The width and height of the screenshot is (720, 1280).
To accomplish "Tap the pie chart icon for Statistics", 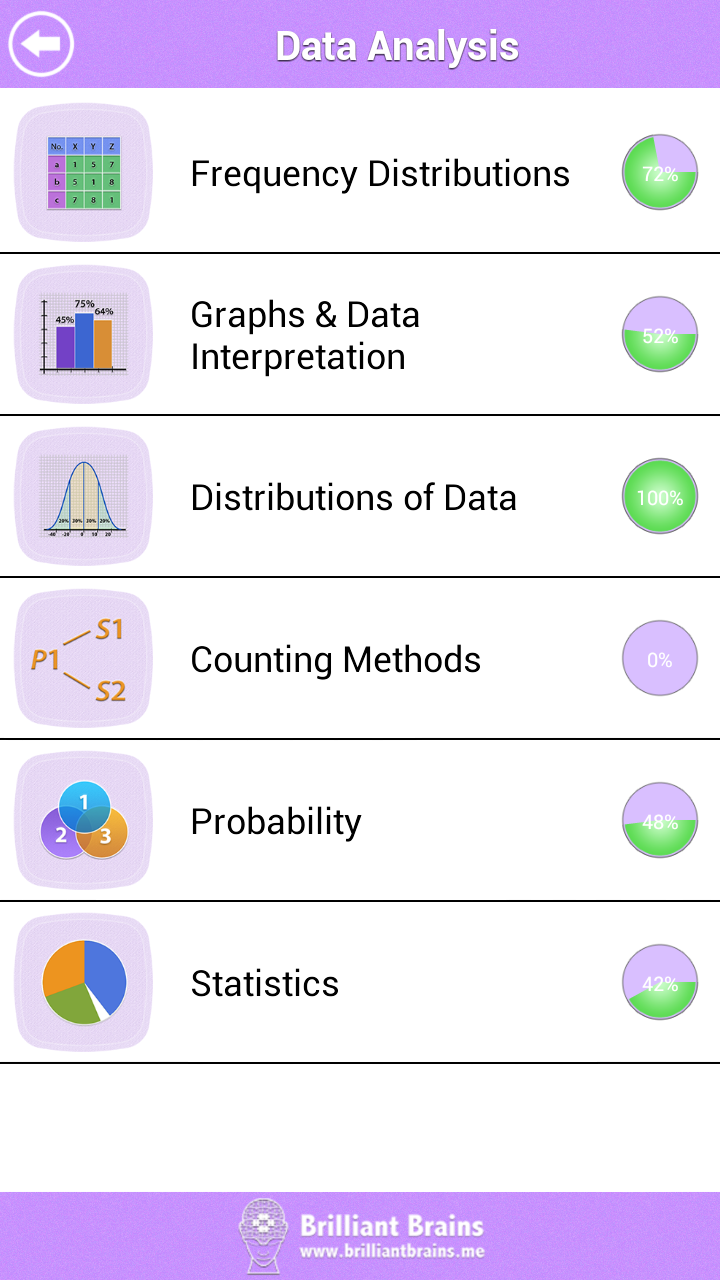I will click(x=83, y=982).
